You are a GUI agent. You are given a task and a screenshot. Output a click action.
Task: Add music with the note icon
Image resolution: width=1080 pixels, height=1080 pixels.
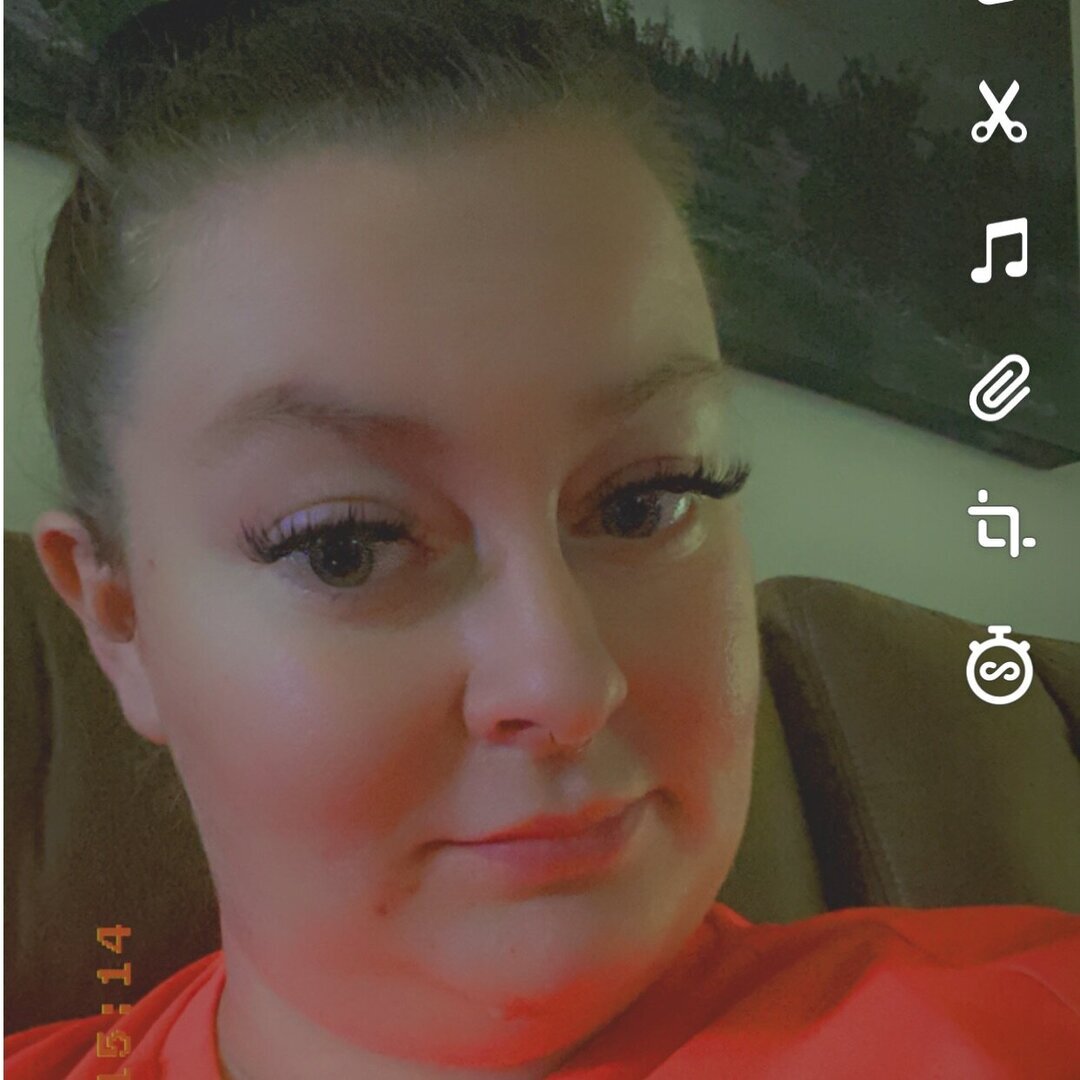click(x=998, y=250)
